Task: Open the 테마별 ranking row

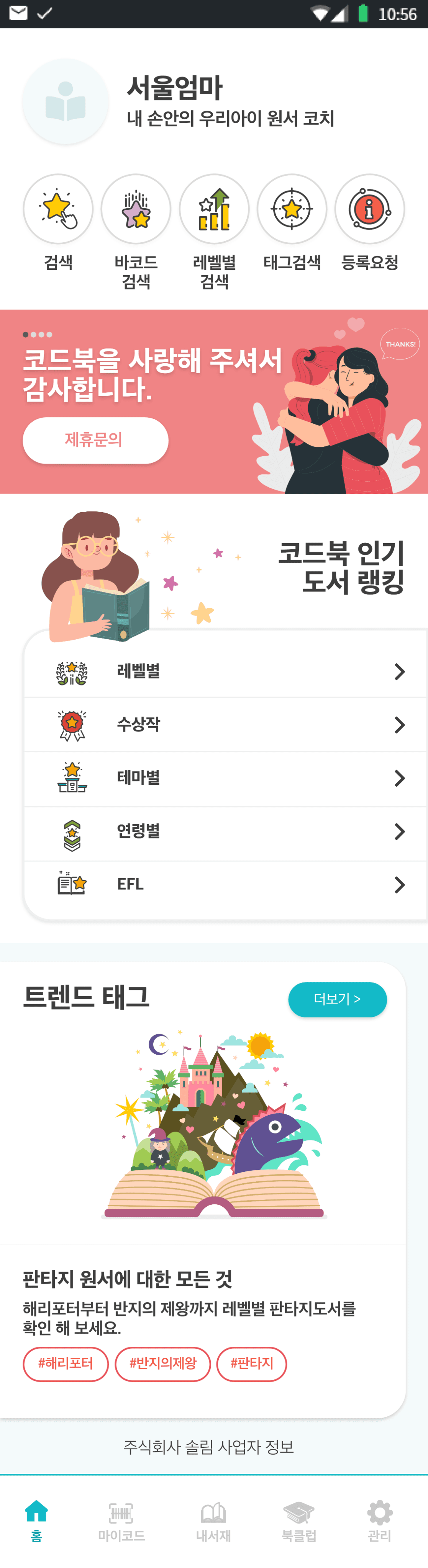Action: [226, 778]
